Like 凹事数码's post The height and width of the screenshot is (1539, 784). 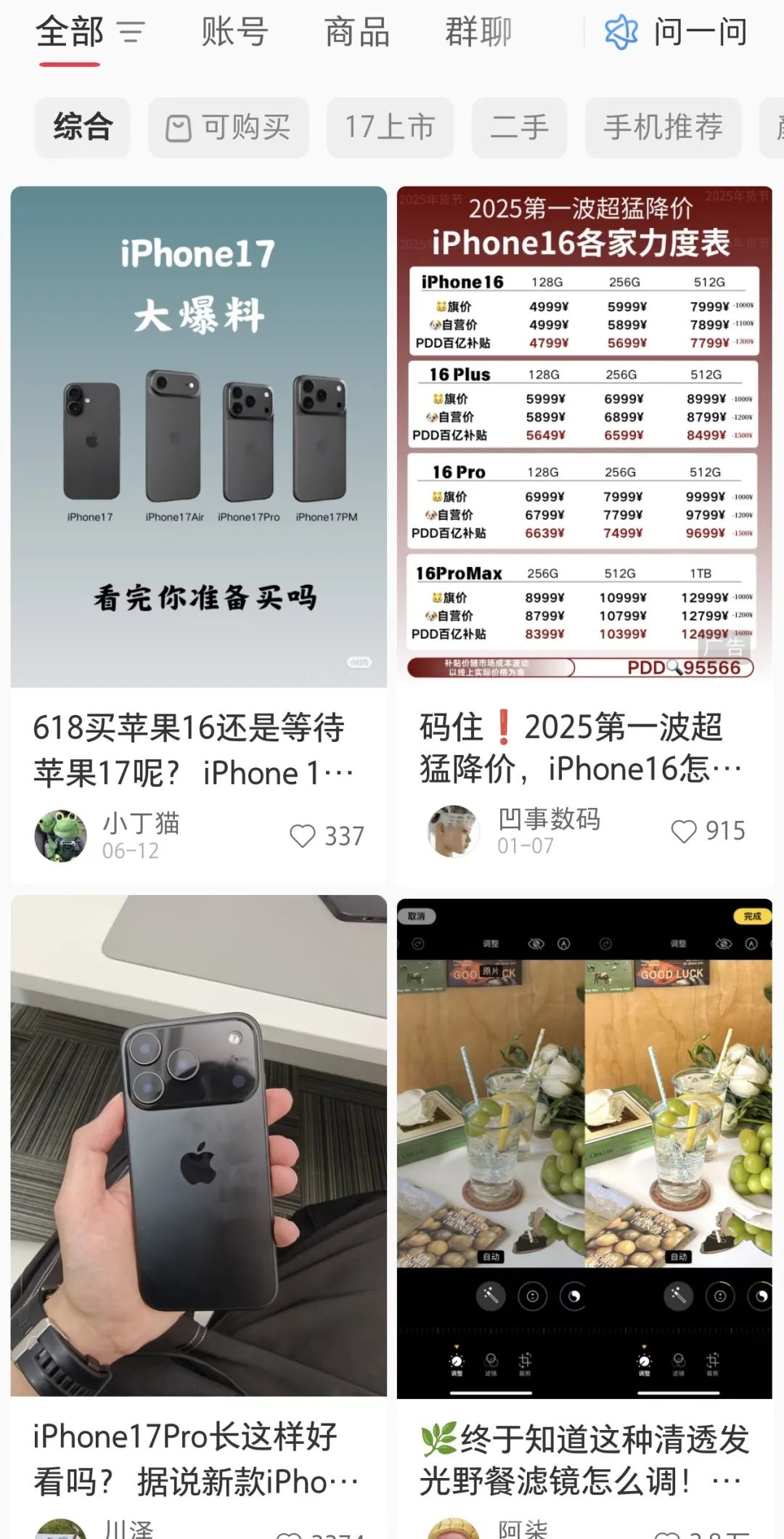coord(684,831)
